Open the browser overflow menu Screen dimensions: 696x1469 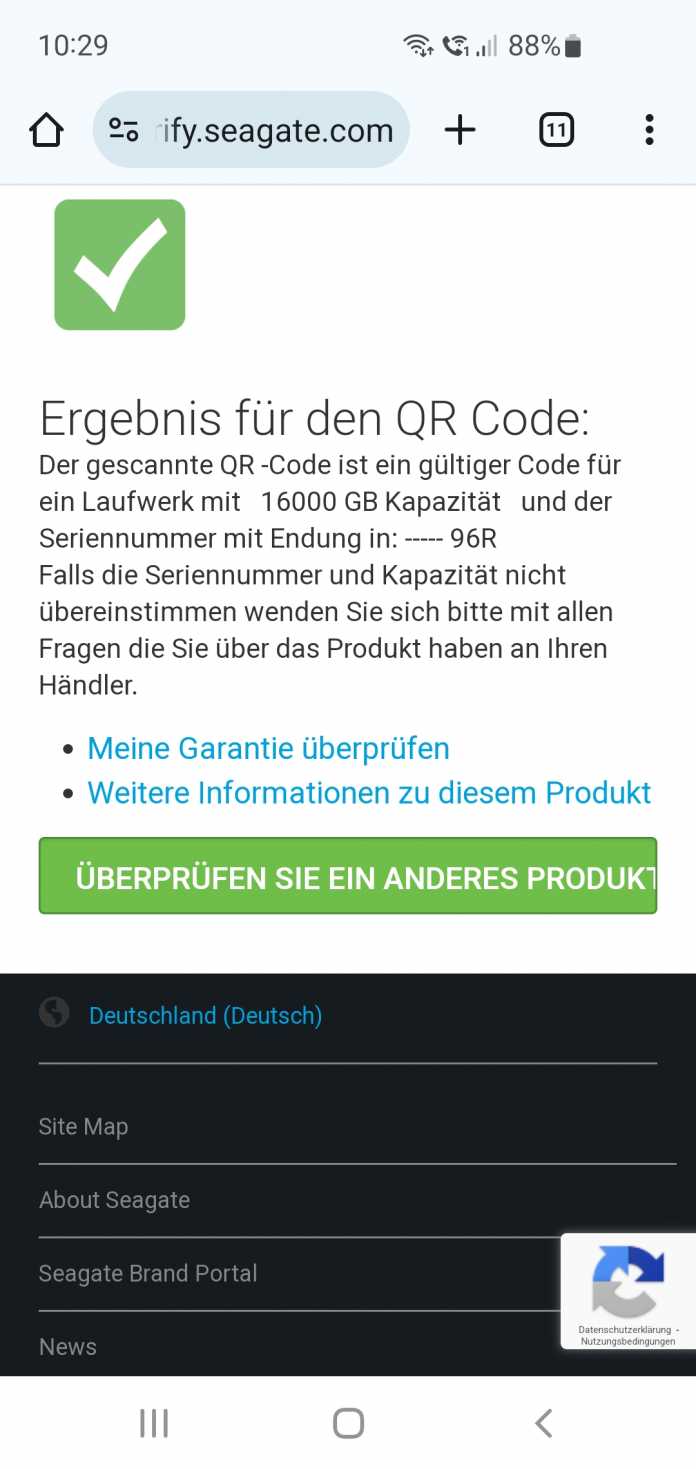coord(649,130)
